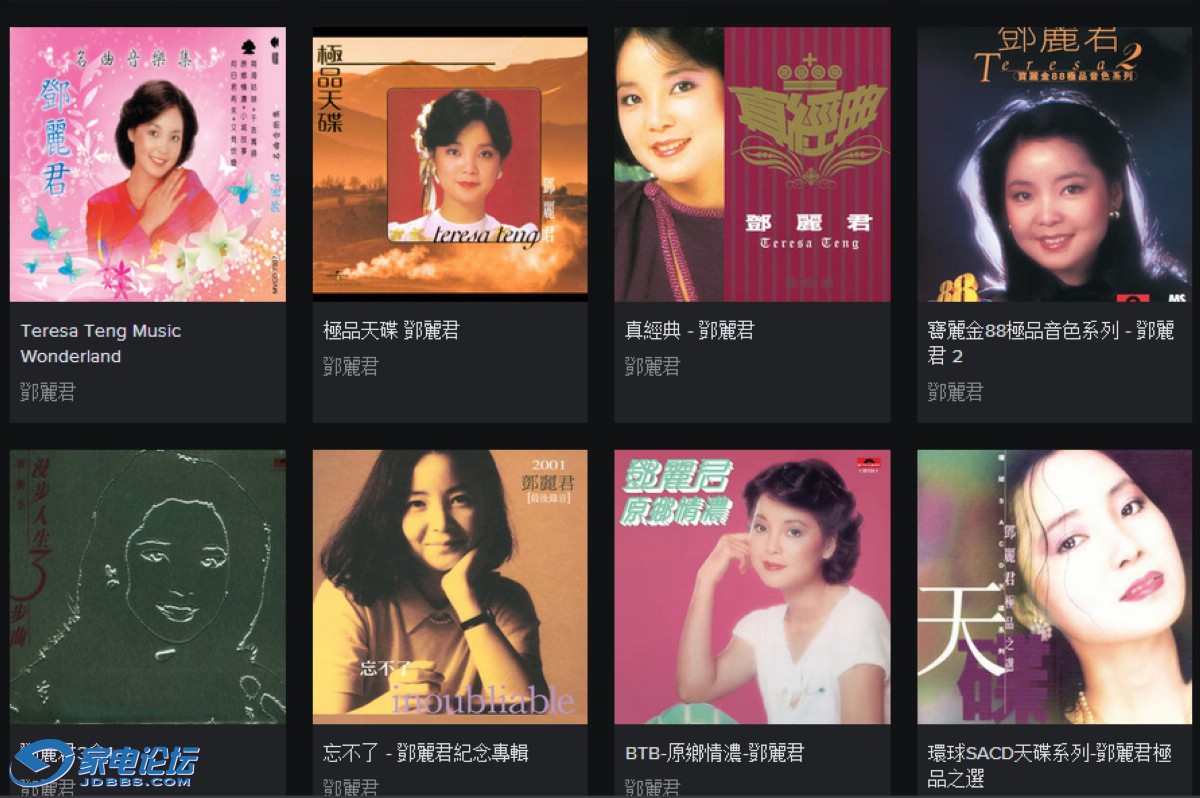Image resolution: width=1200 pixels, height=798 pixels.
Task: Open the Teresa Teng Music Wonderland album
Action: 148,165
